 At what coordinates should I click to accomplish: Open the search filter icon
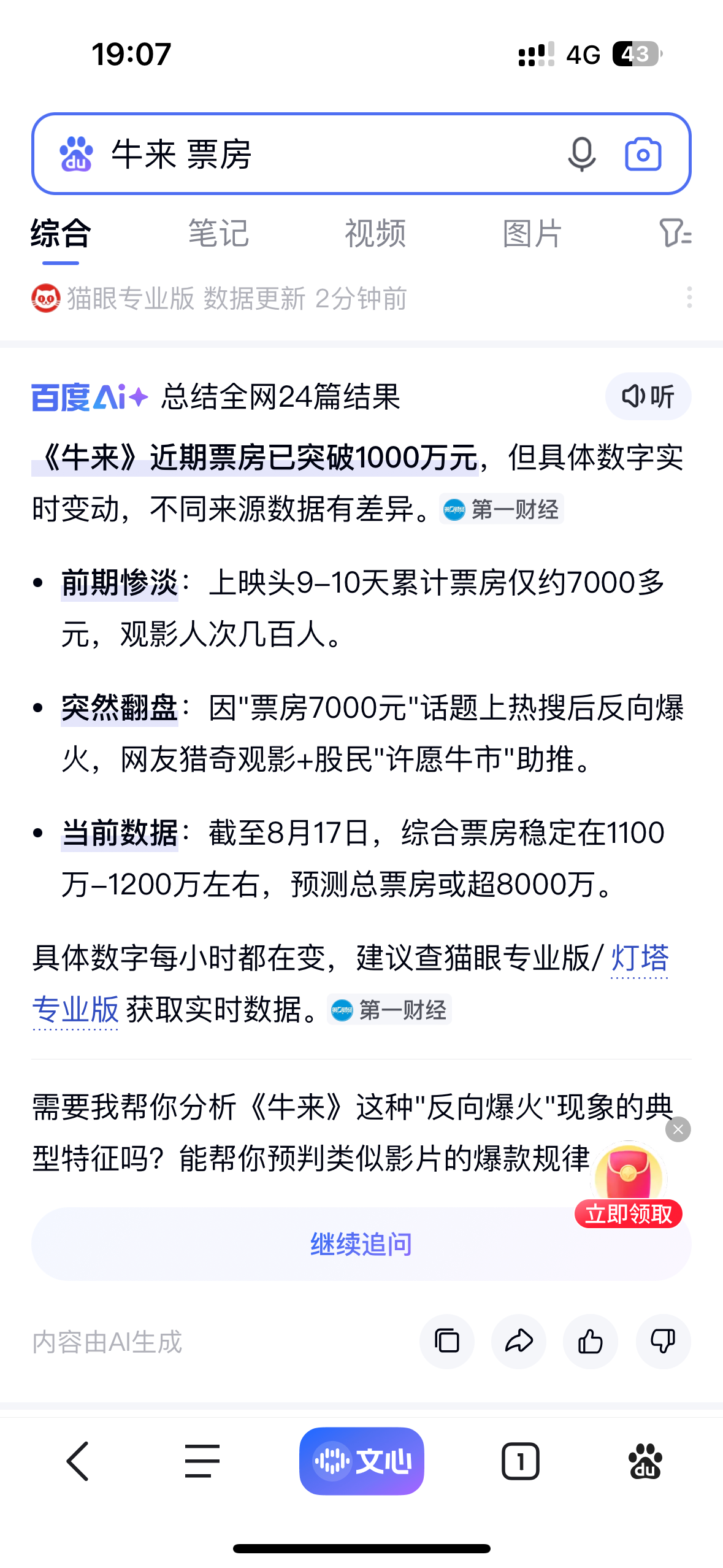pos(675,233)
